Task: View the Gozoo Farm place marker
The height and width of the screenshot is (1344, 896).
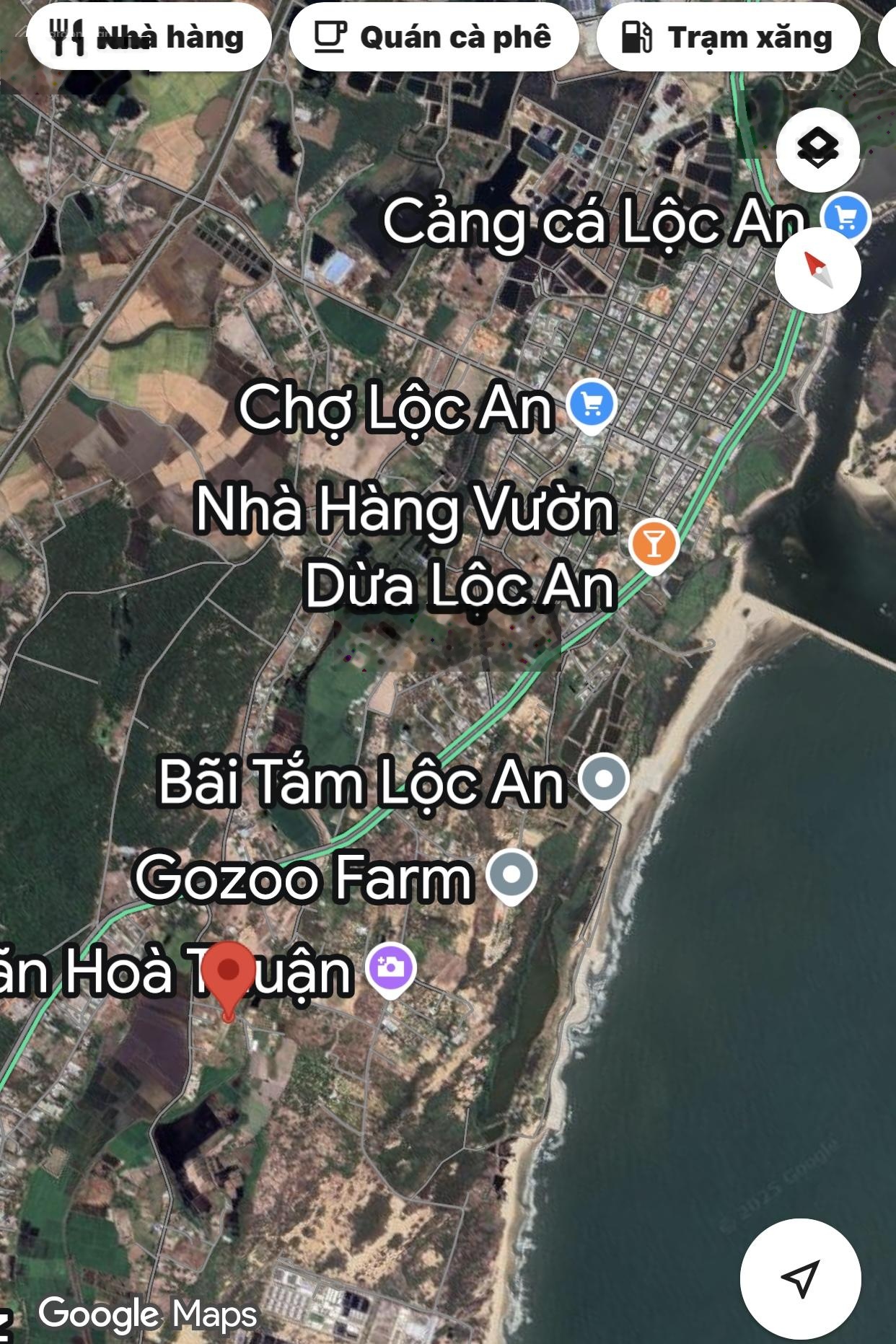Action: pos(511,877)
